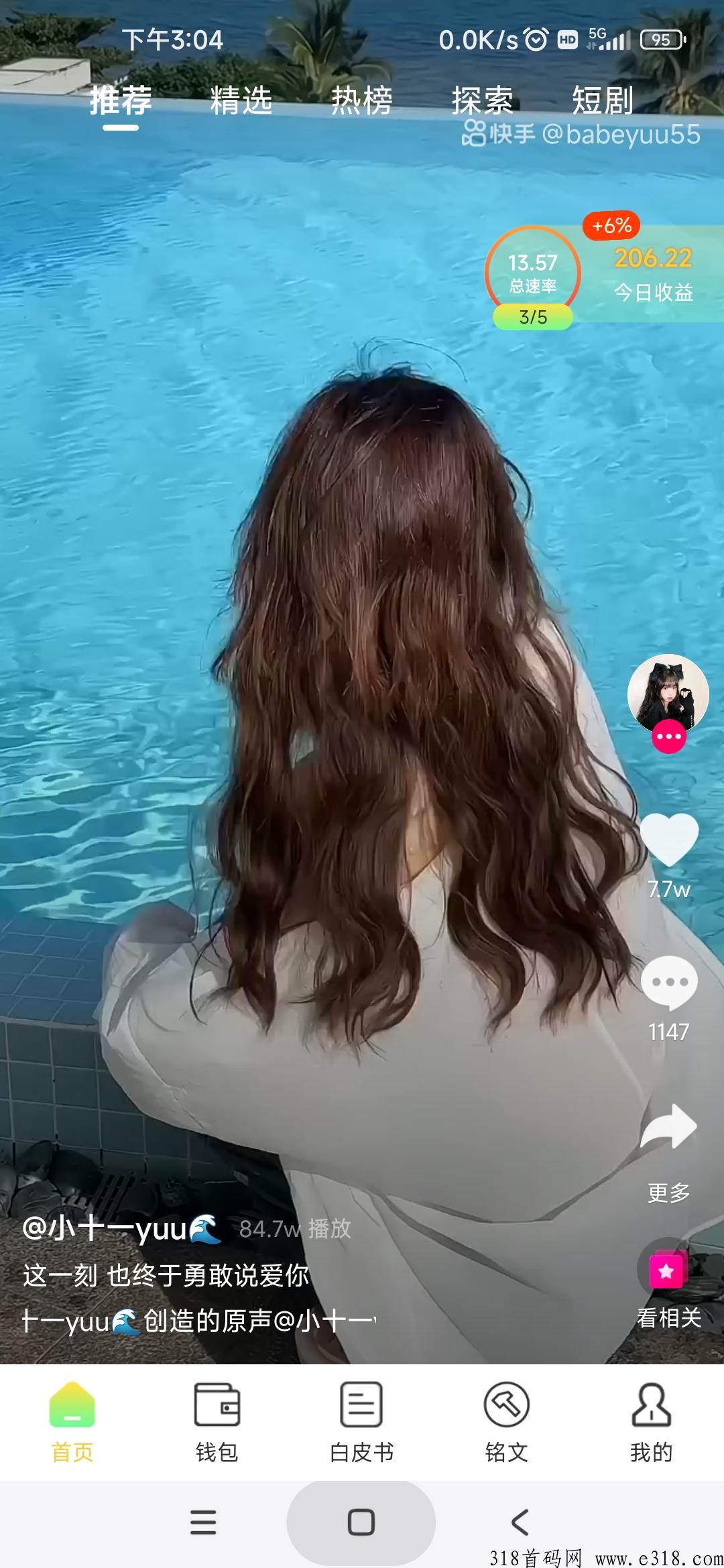Tap the system back arrow

[x=520, y=1522]
